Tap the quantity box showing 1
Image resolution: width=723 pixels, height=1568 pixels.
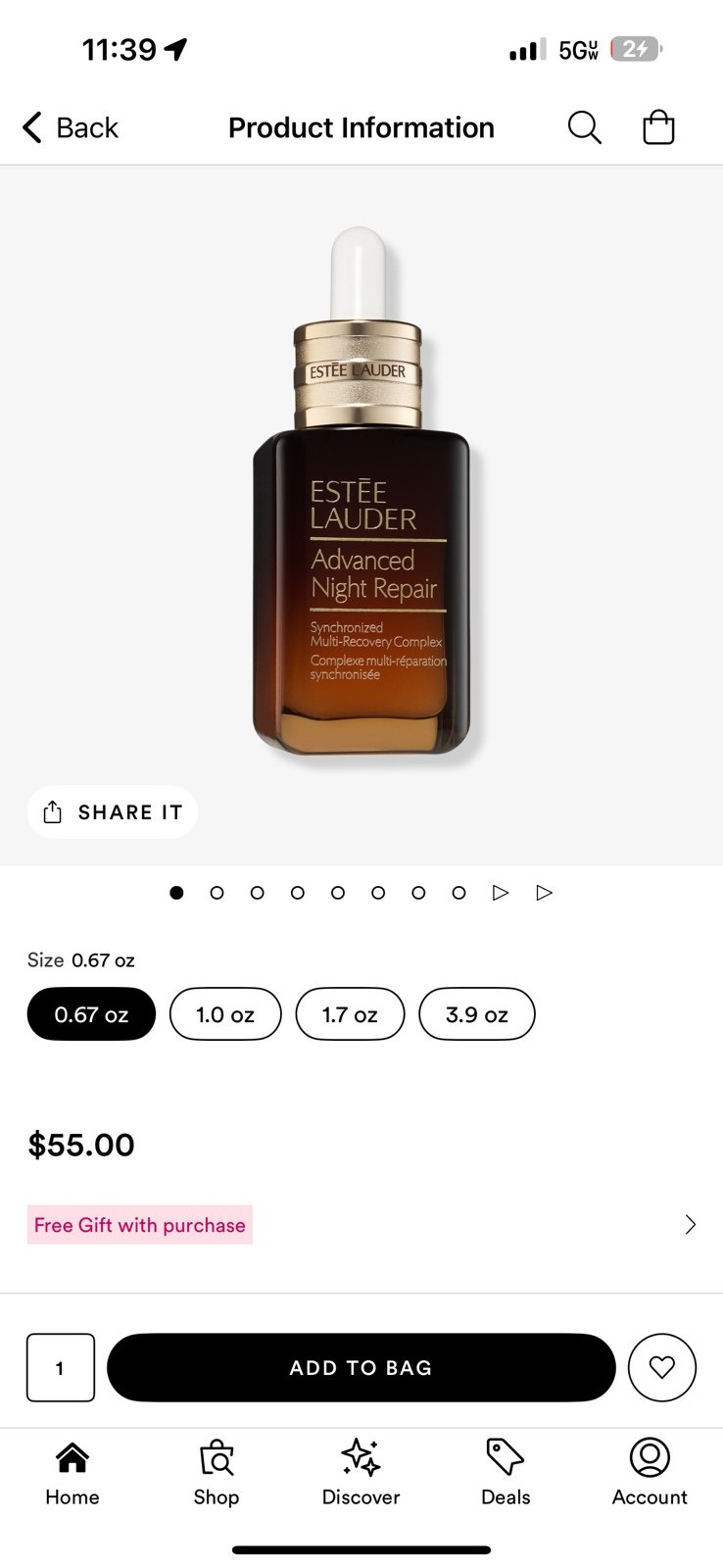pos(61,1367)
